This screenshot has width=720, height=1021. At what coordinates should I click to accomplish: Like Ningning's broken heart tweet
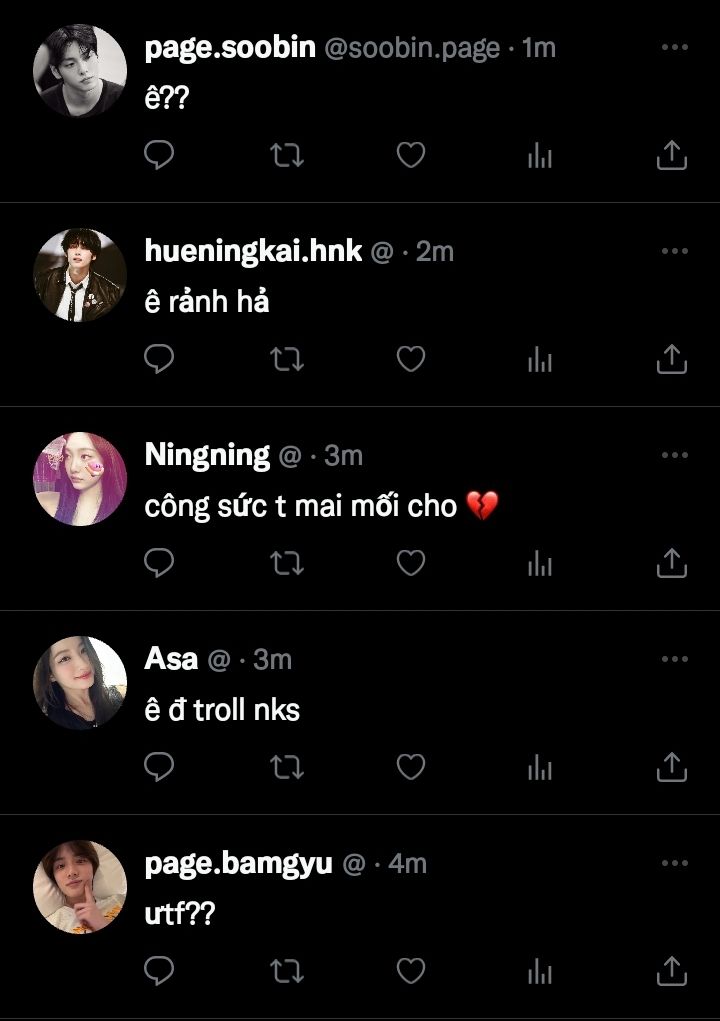[x=411, y=563]
